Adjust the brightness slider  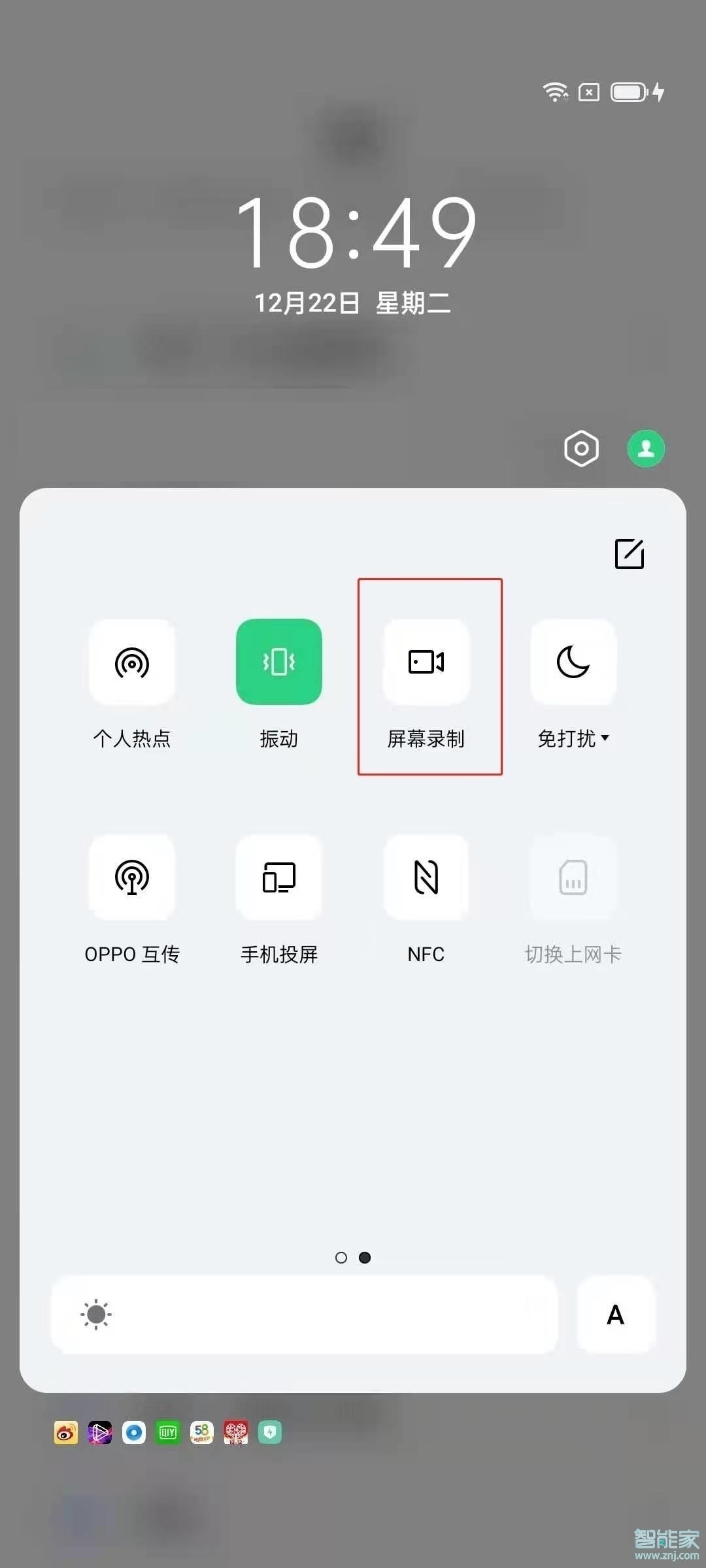click(x=304, y=1315)
